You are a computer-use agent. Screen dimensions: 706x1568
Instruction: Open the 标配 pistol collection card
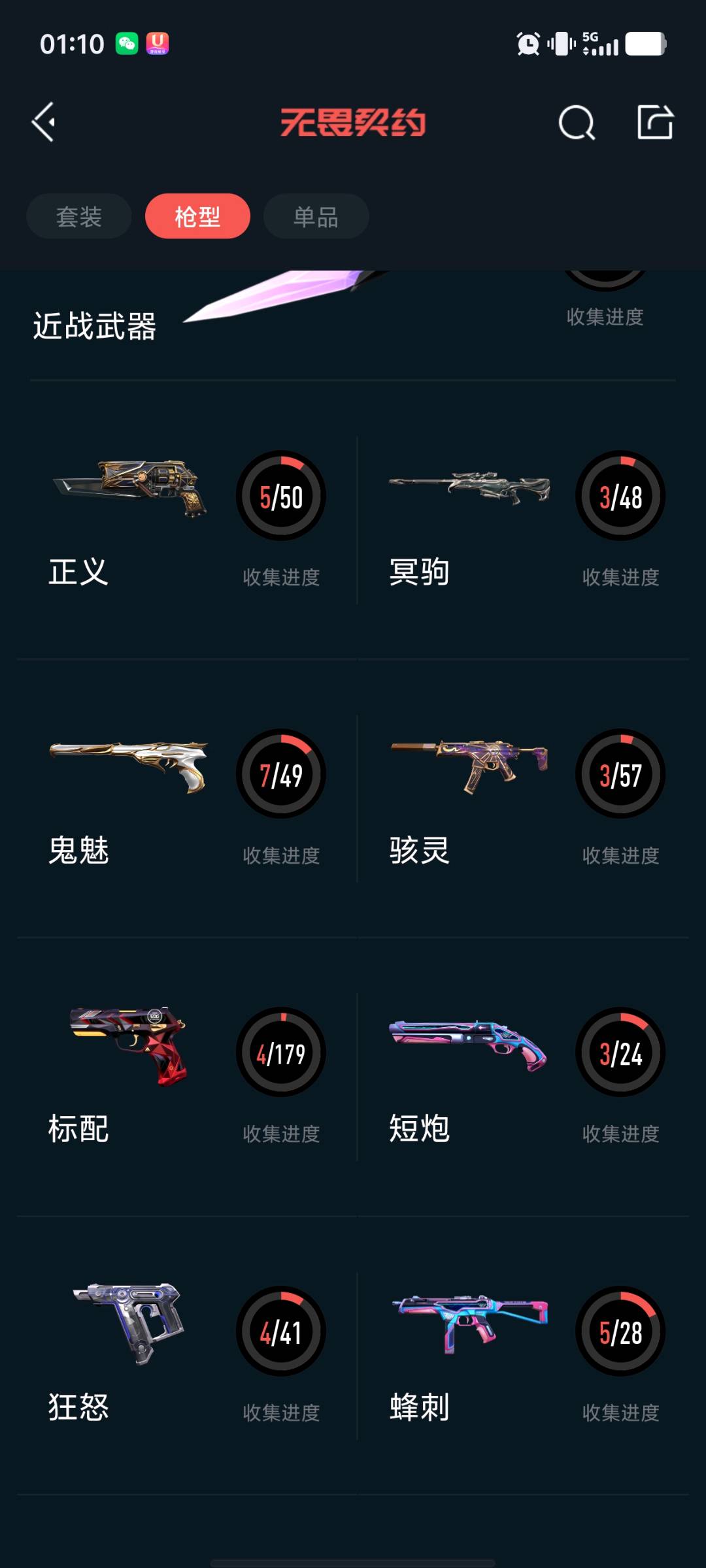pyautogui.click(x=186, y=1077)
